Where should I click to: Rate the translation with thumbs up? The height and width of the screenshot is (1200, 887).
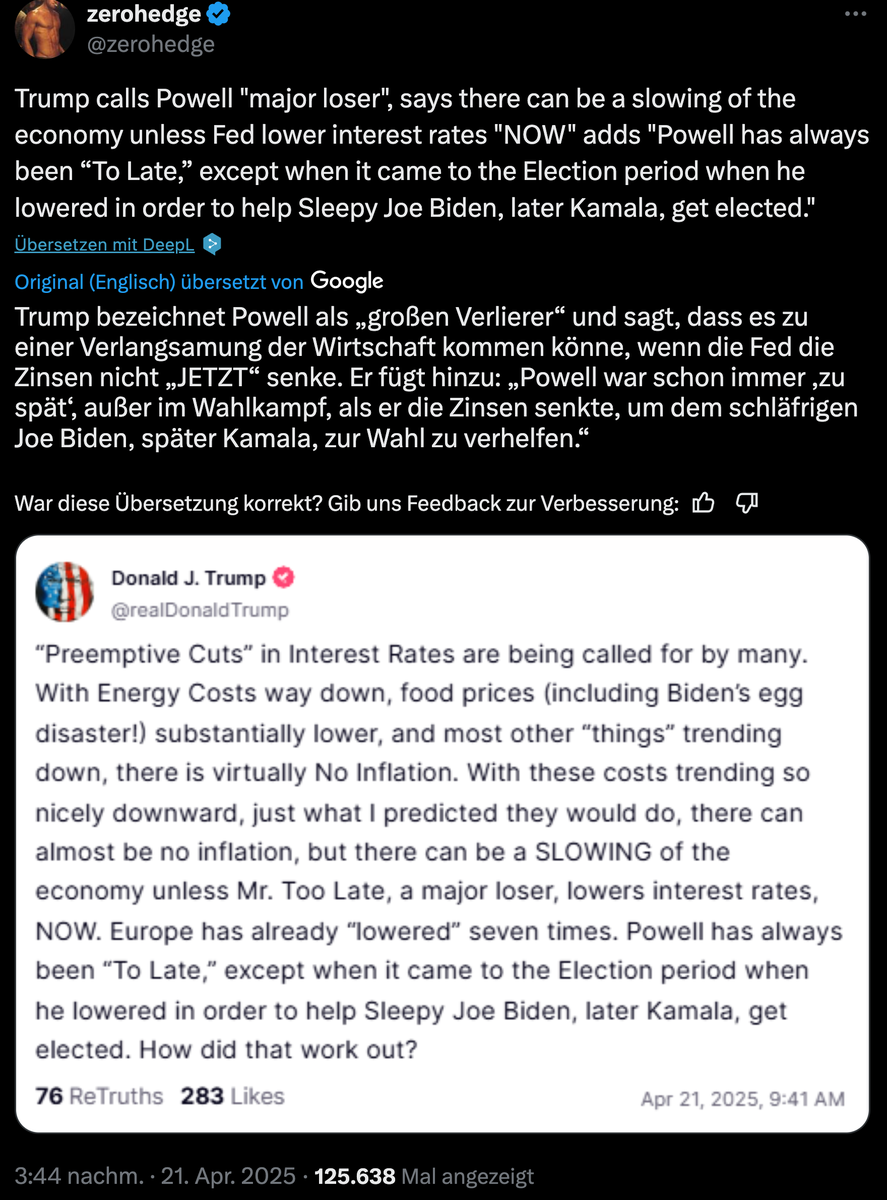pyautogui.click(x=704, y=503)
